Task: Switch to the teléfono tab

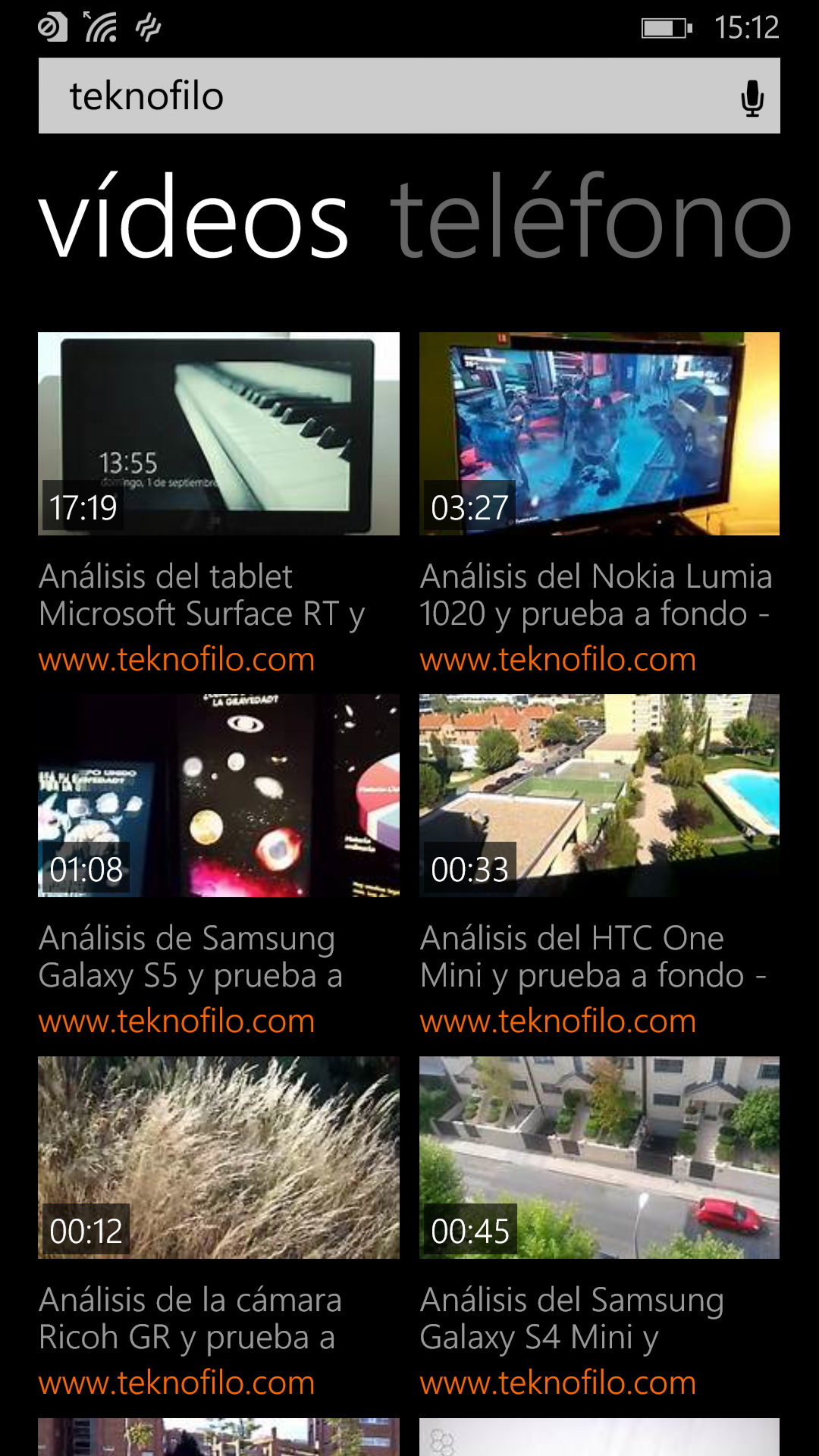Action: coord(591,220)
